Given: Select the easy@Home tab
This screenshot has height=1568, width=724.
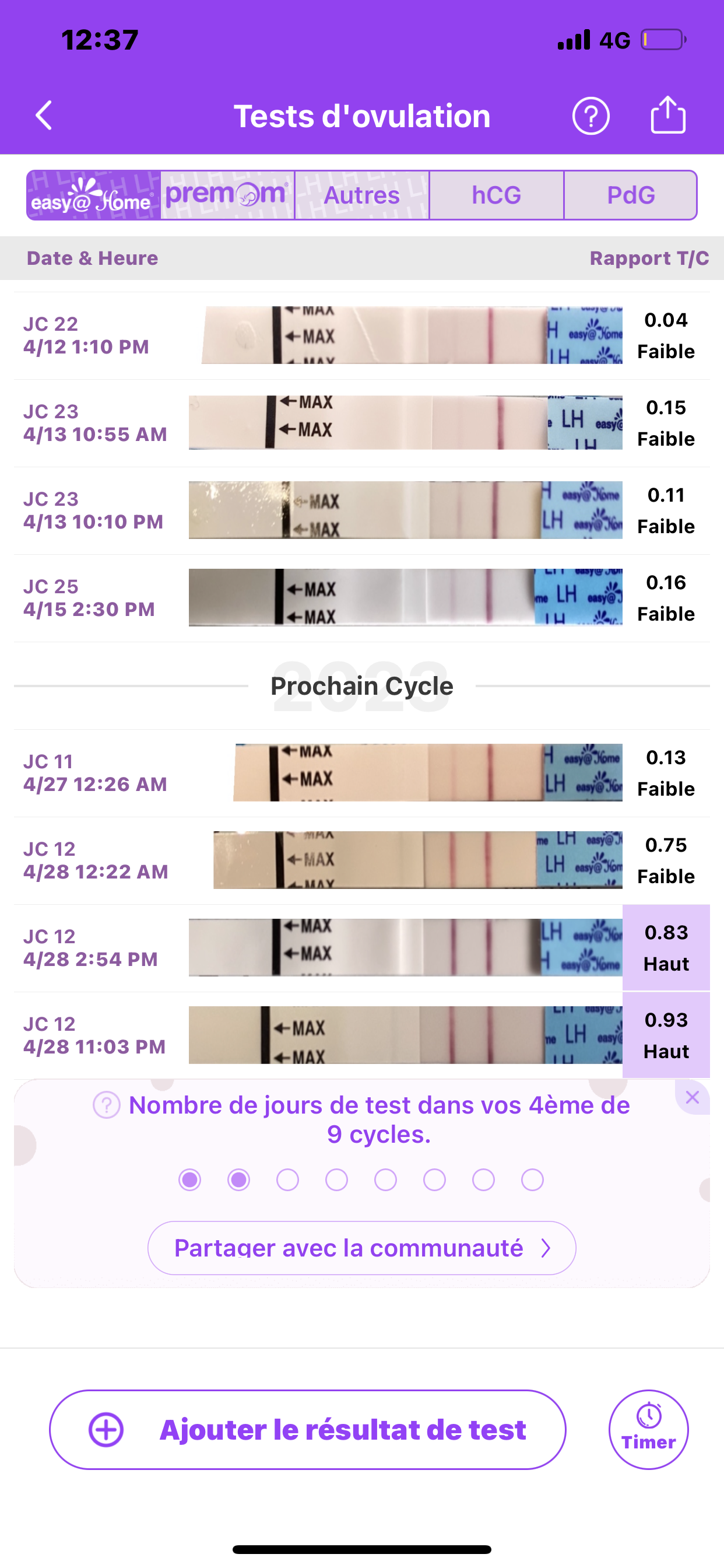Looking at the screenshot, I should [94, 195].
